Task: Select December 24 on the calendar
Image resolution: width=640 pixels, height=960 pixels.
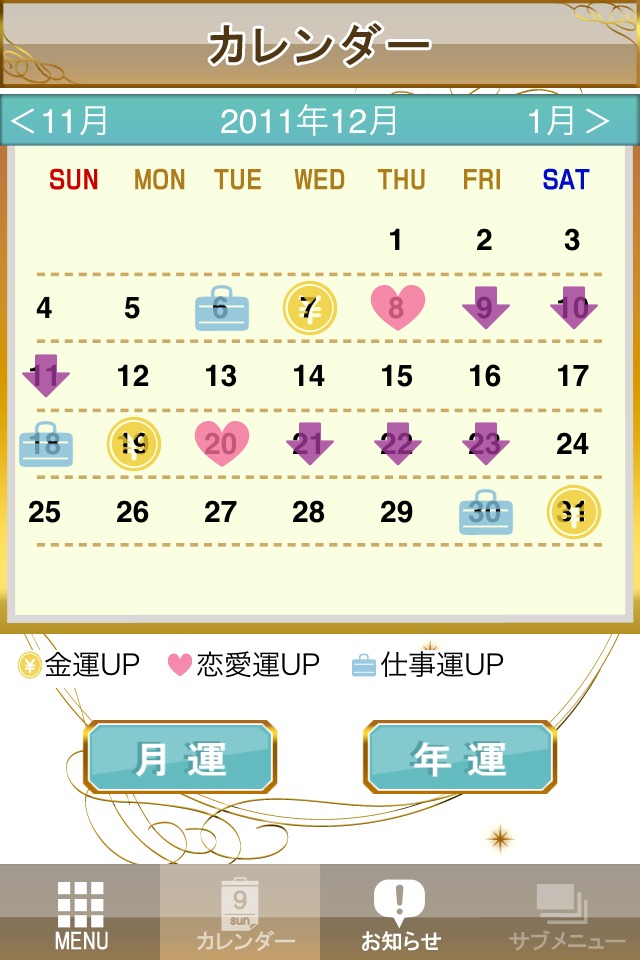Action: 573,443
